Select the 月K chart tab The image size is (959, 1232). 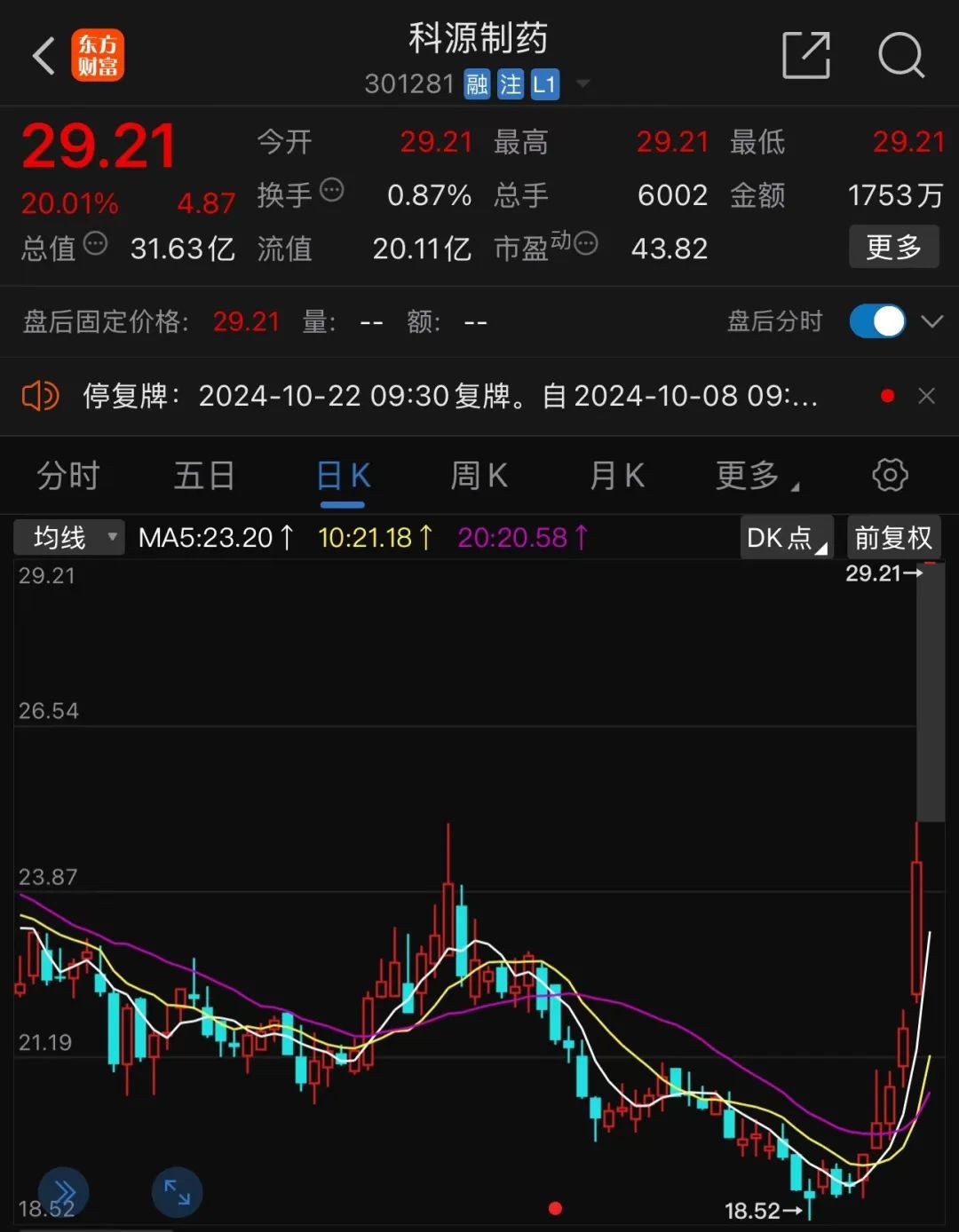coord(616,476)
